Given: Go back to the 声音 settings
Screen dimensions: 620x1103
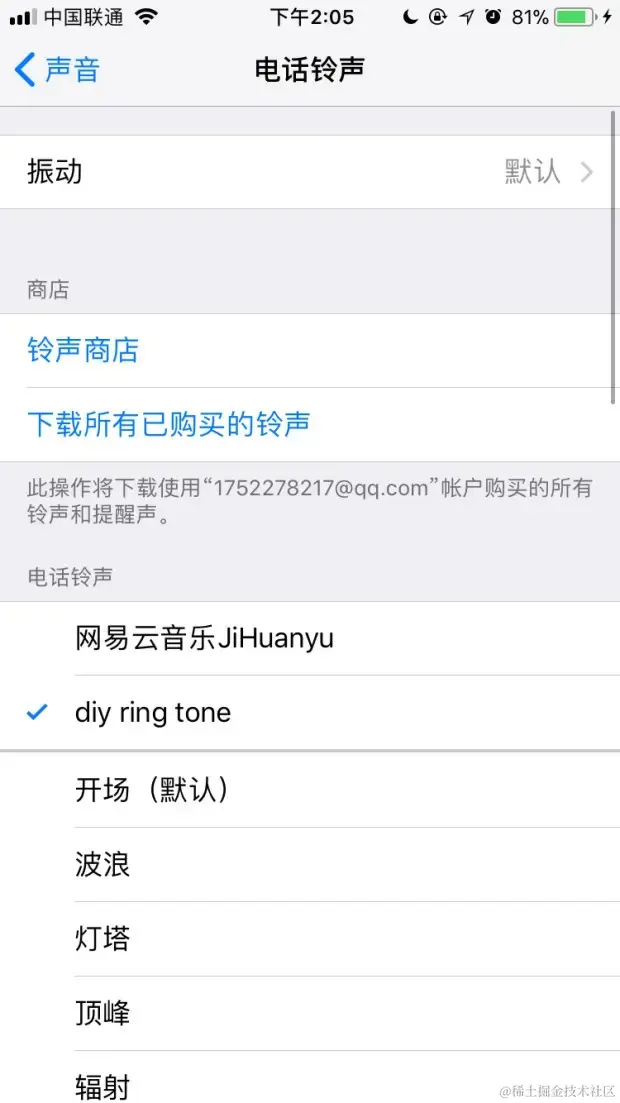Looking at the screenshot, I should pos(58,70).
